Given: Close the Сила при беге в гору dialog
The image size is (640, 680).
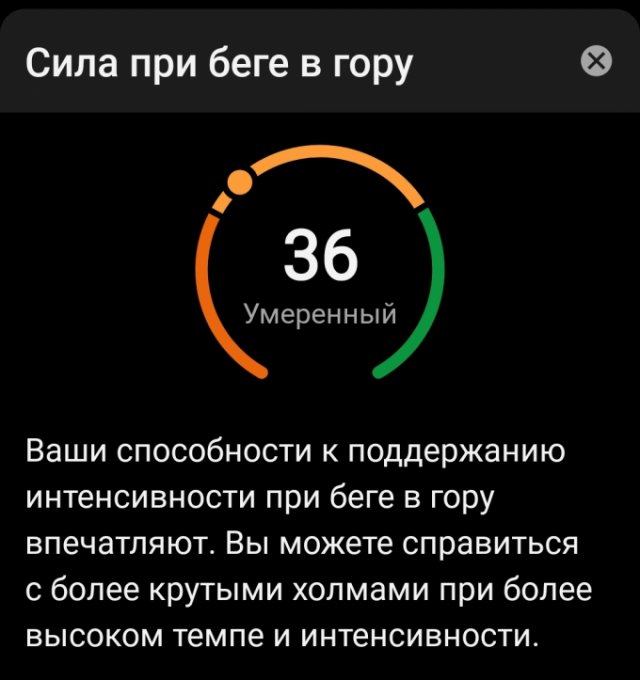Looking at the screenshot, I should click(596, 62).
